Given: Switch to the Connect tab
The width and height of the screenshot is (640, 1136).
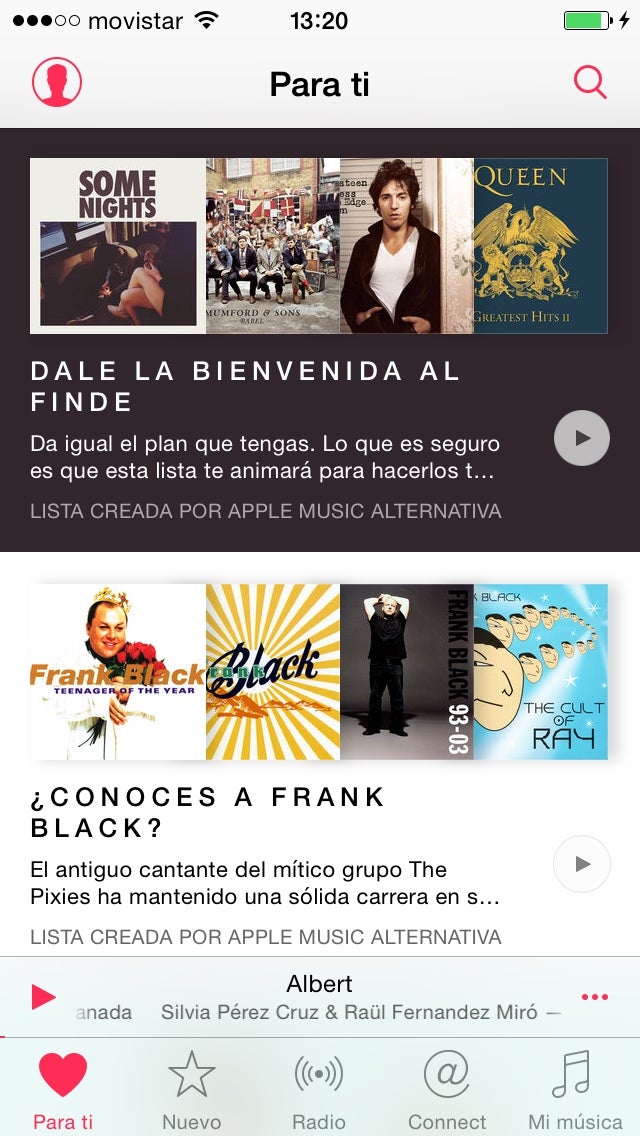Looking at the screenshot, I should pyautogui.click(x=447, y=1090).
